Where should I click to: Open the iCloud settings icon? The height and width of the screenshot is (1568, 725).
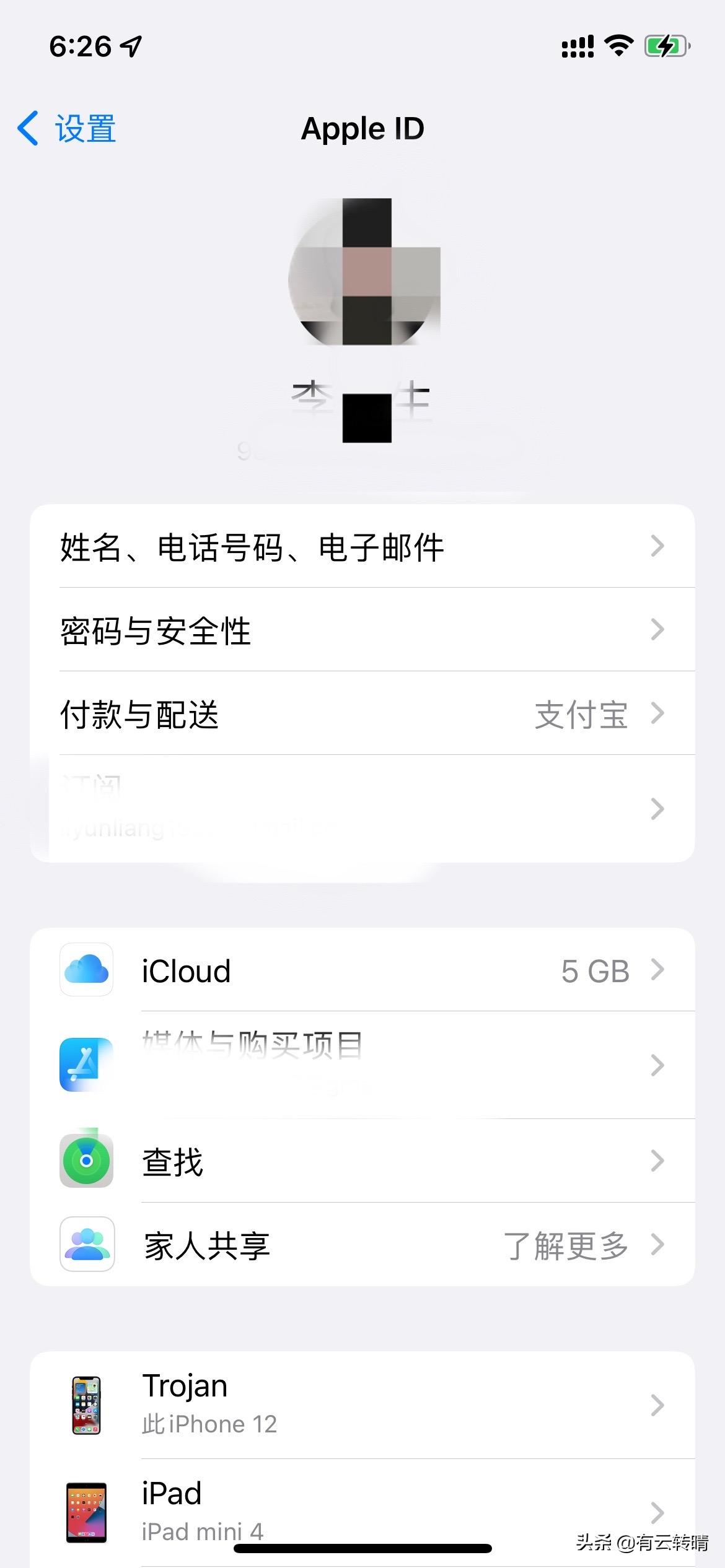[86, 970]
